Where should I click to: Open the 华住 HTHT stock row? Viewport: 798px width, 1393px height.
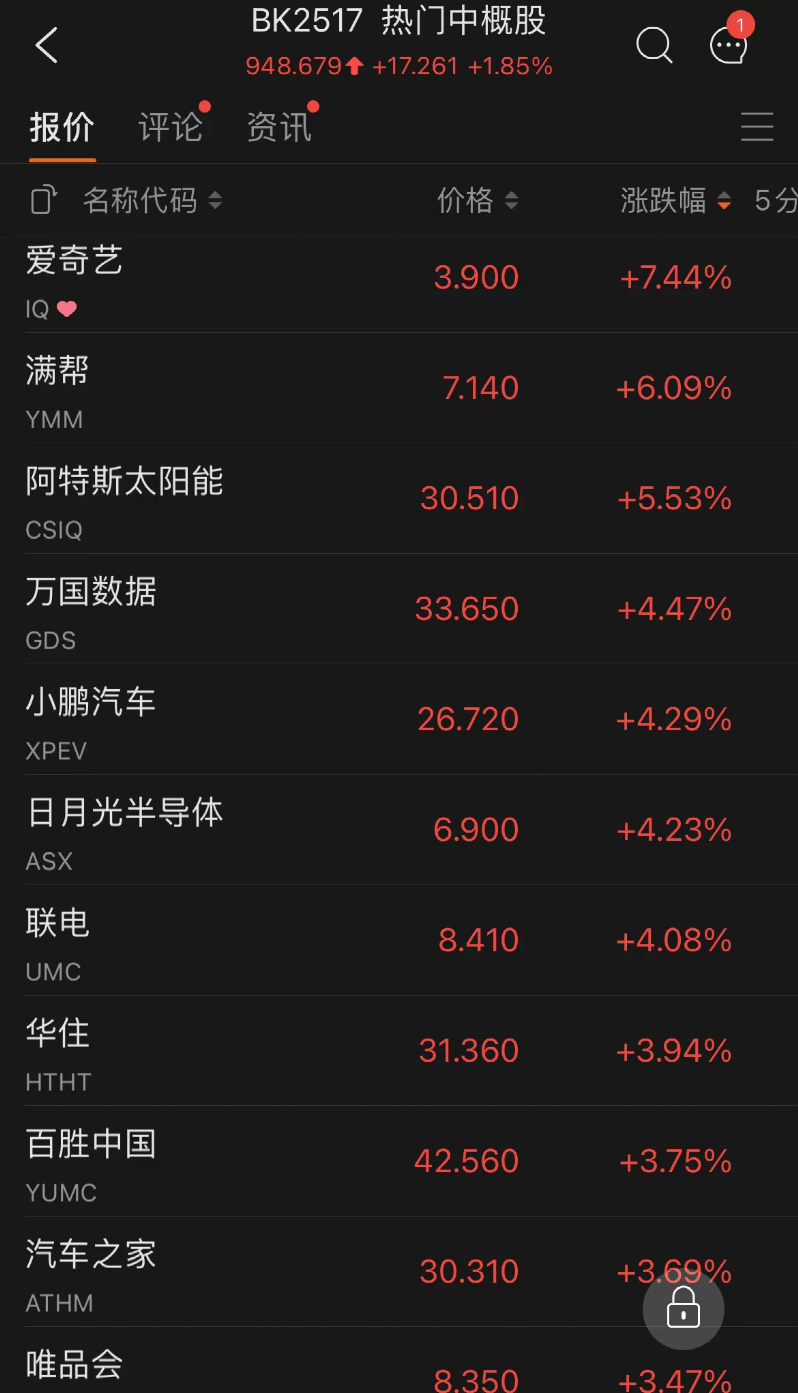click(x=399, y=1051)
